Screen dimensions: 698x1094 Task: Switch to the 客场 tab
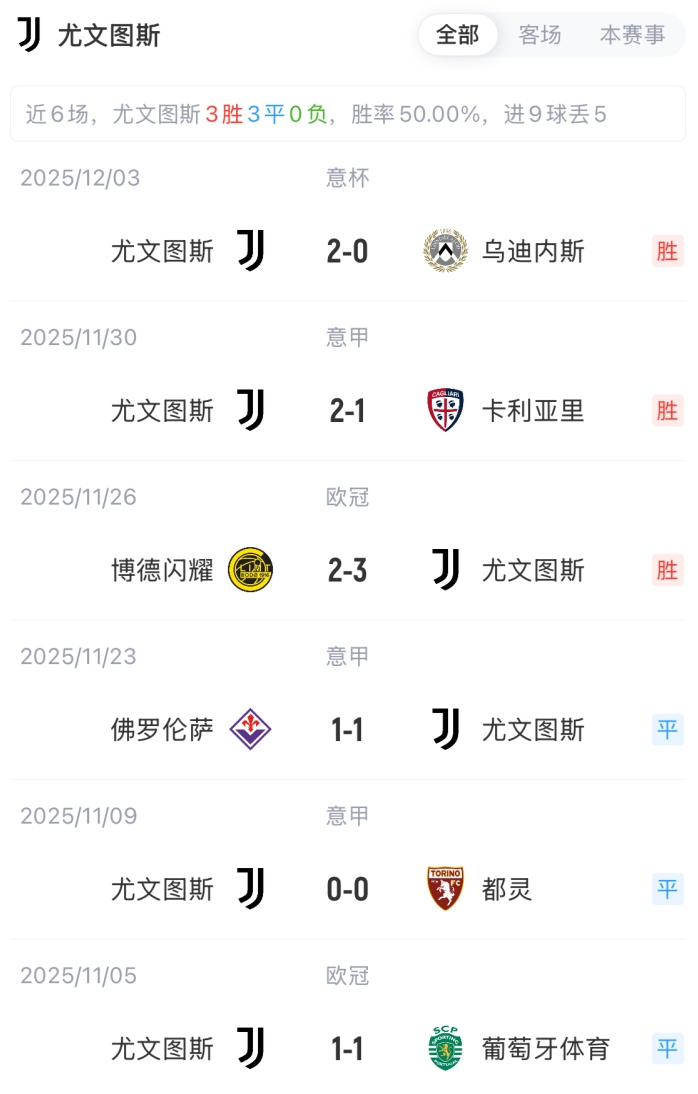pyautogui.click(x=540, y=35)
